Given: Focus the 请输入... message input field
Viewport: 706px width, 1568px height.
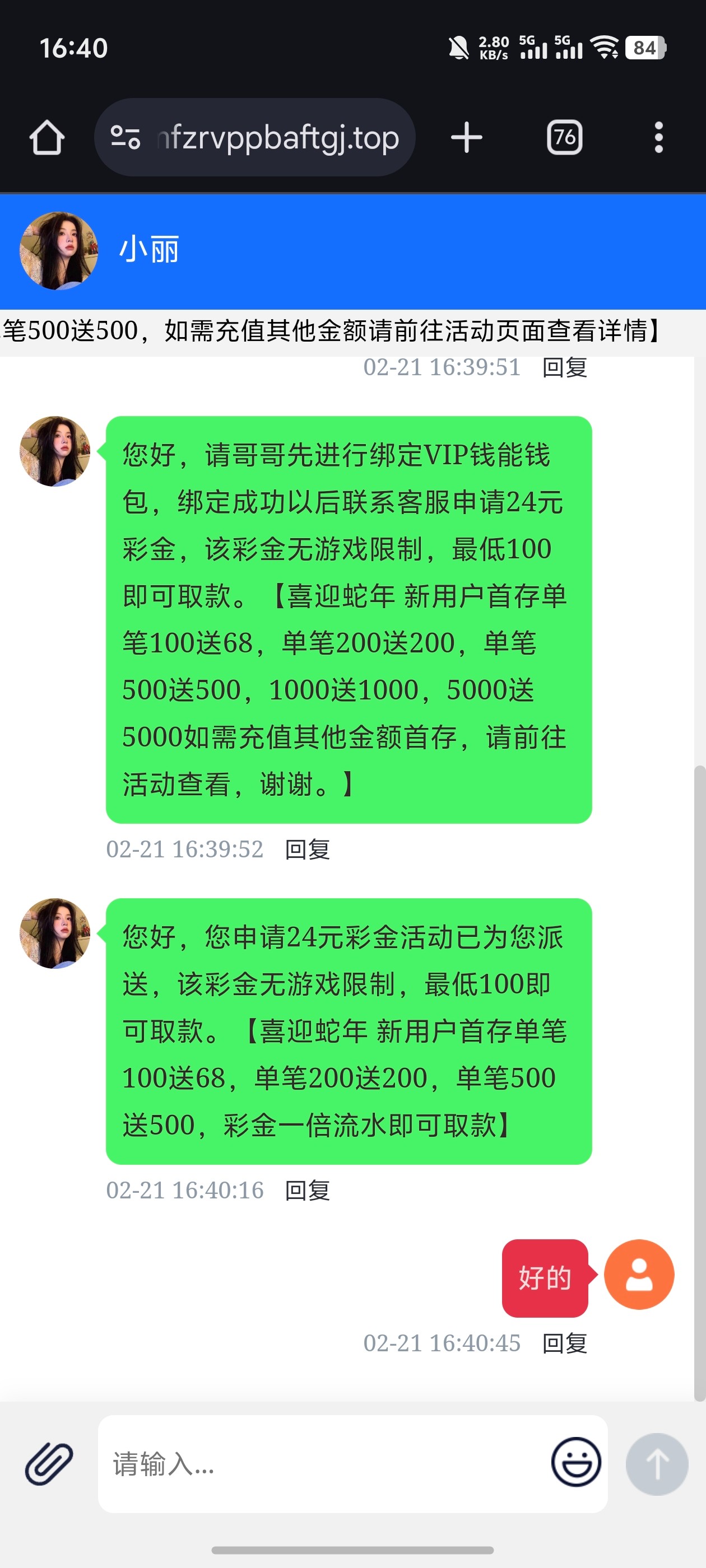Looking at the screenshot, I should pos(323,1463).
